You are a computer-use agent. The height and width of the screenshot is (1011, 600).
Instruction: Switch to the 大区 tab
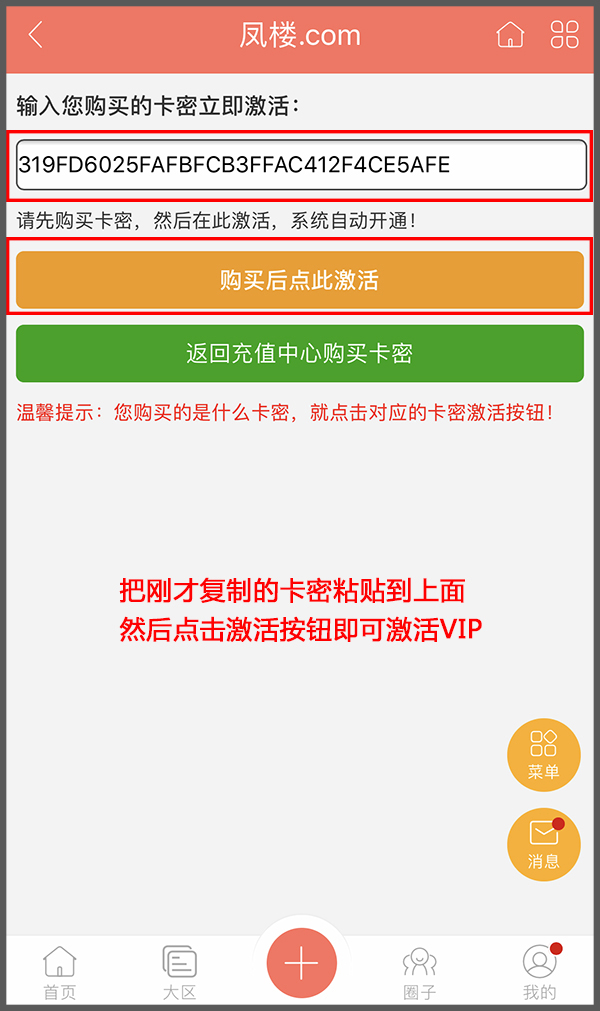180,973
